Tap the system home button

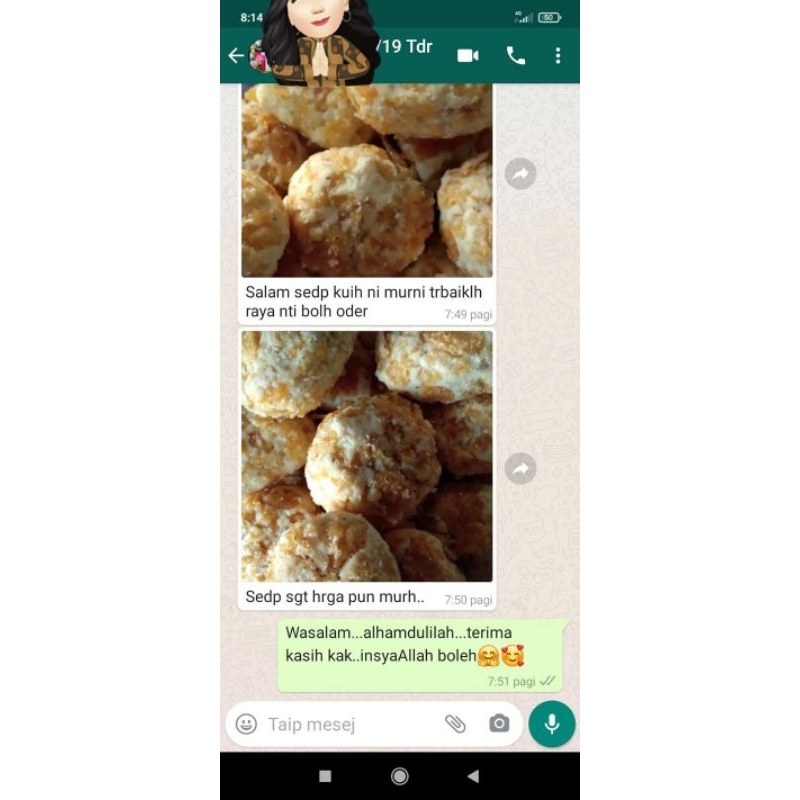point(399,777)
